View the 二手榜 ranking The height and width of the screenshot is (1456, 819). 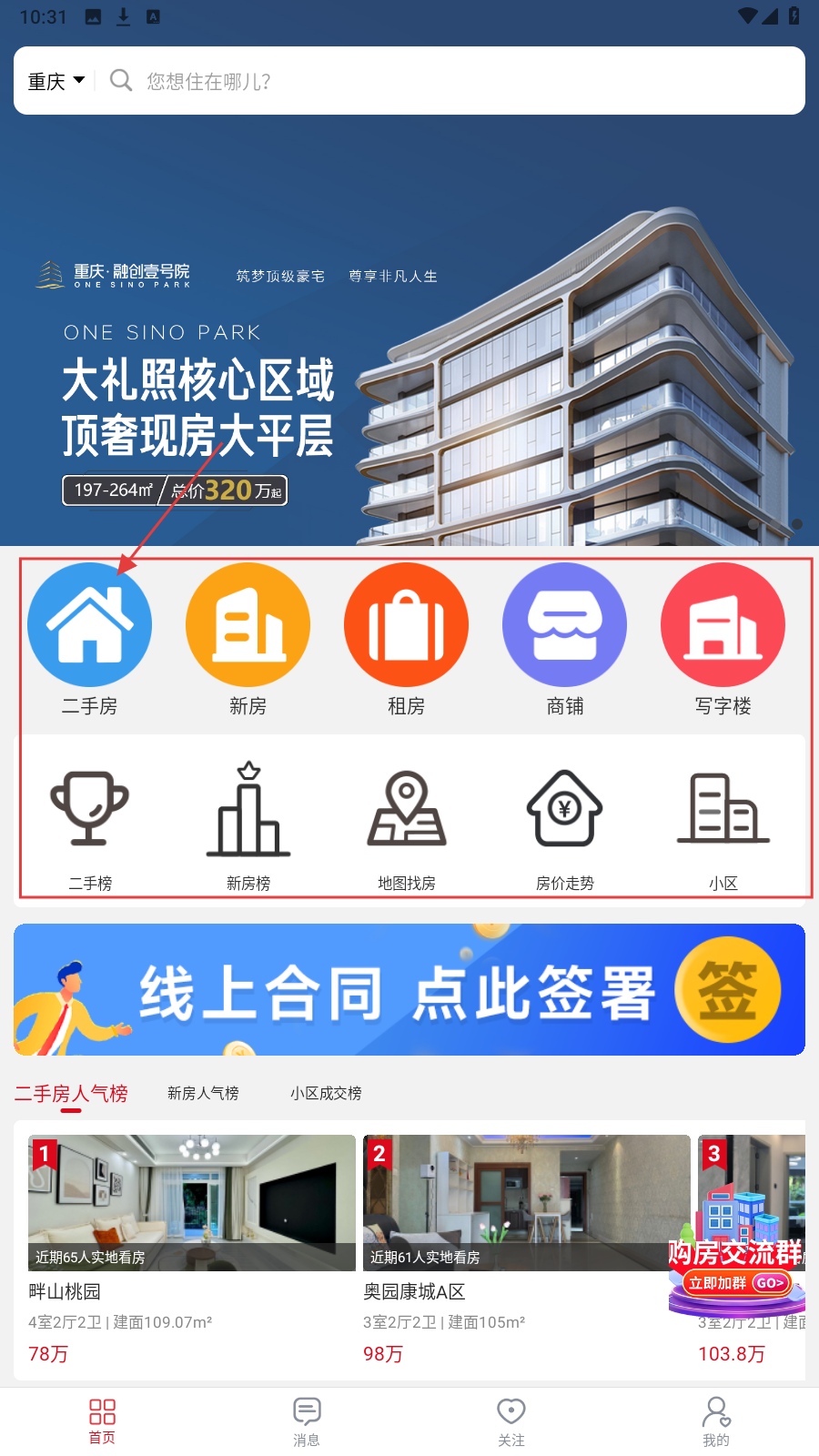[90, 824]
